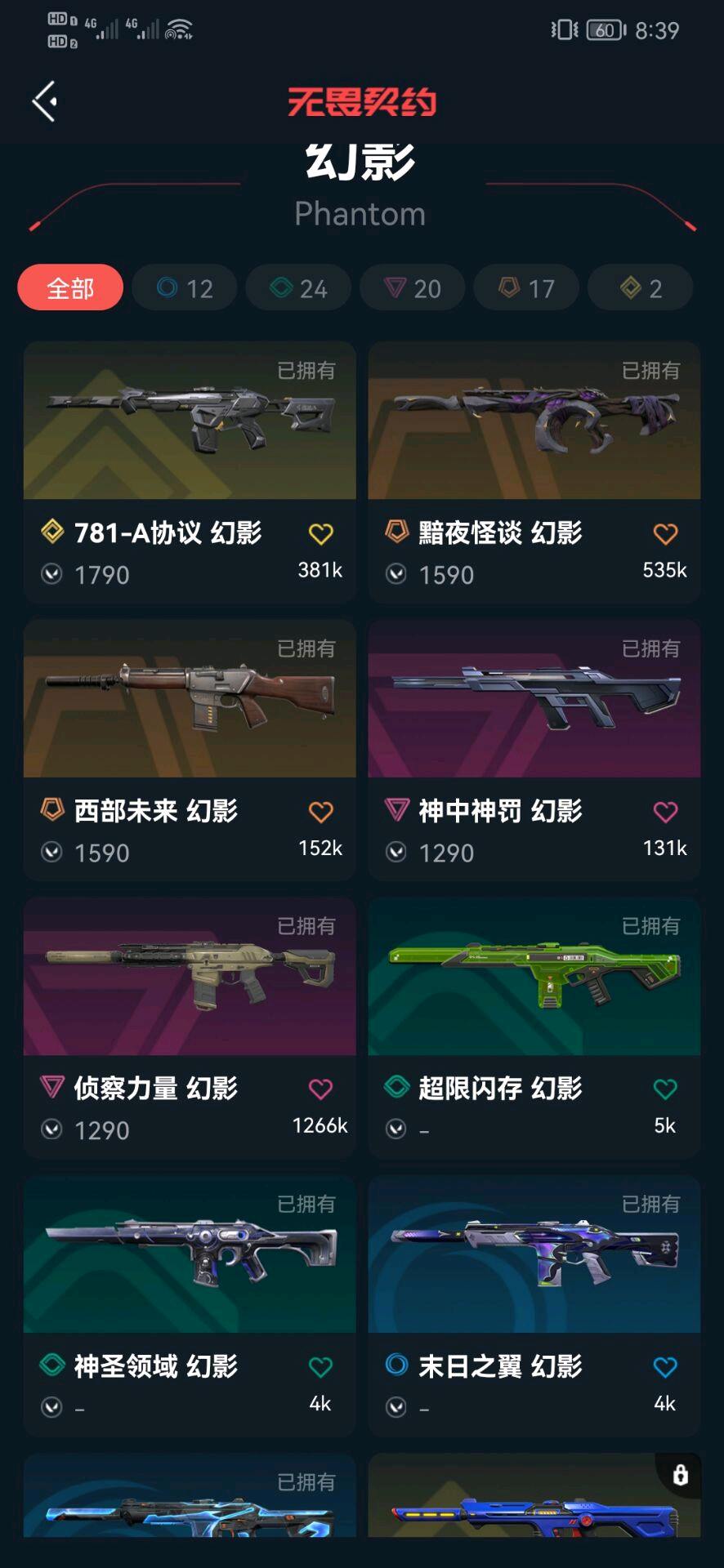The image size is (724, 1568).
Task: Like the 黯夜怪谈 幻影 skin
Action: [665, 534]
